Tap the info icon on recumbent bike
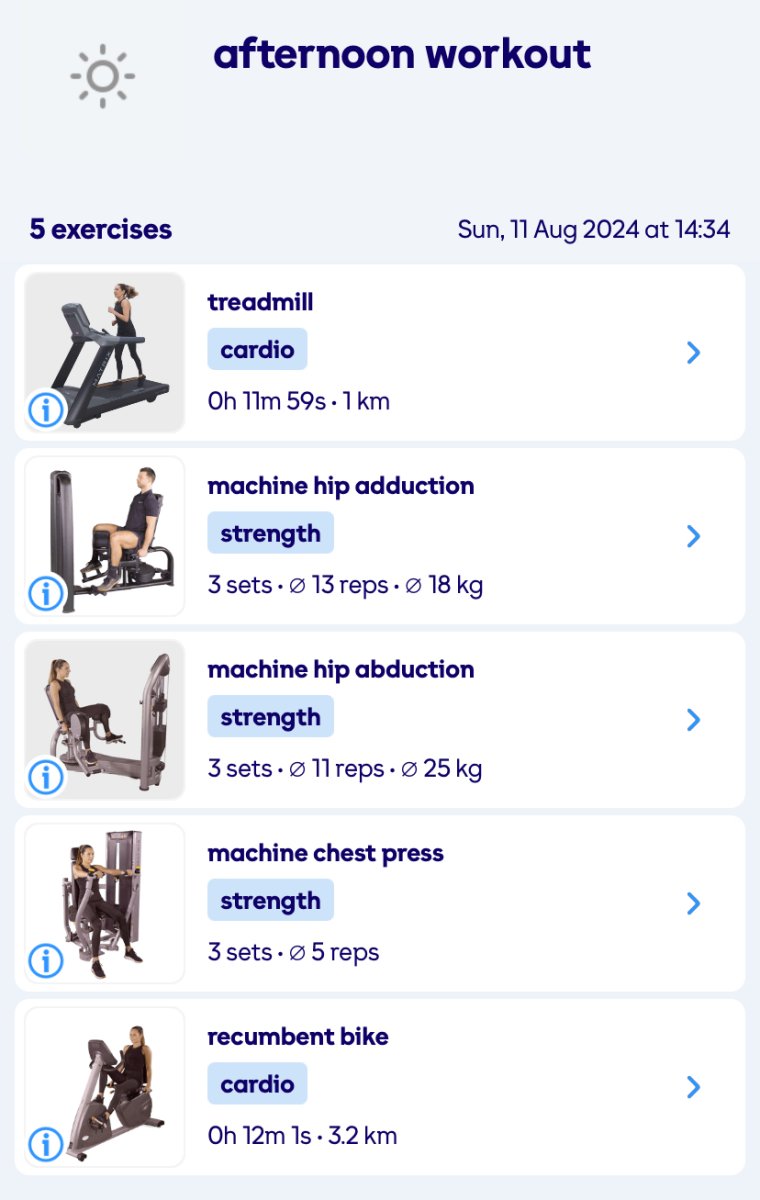The image size is (760, 1200). [x=46, y=1143]
